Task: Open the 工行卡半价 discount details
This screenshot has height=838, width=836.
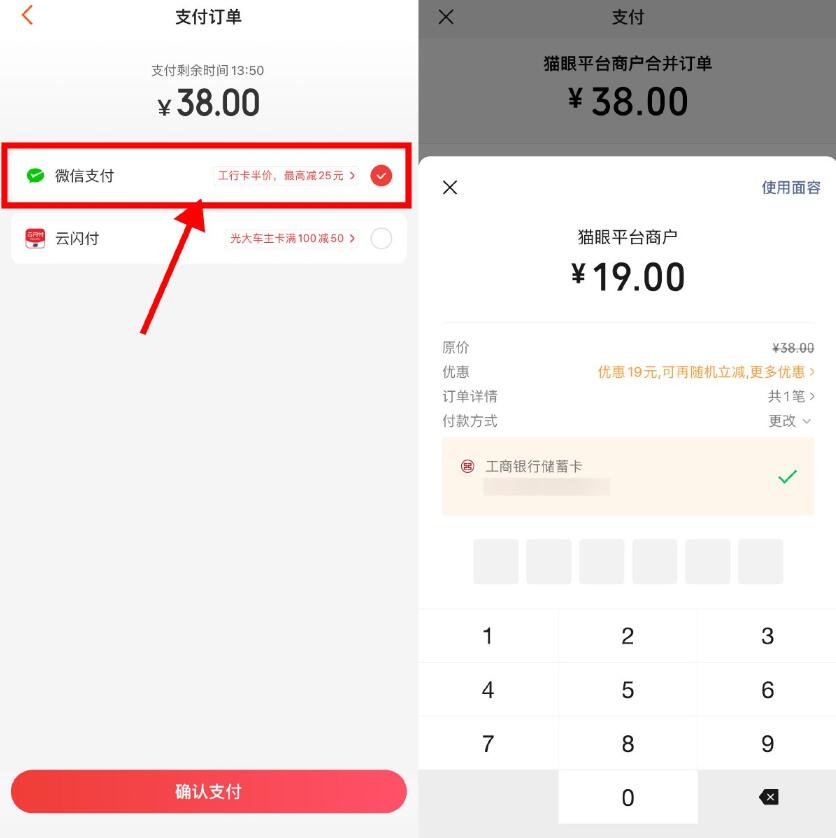Action: pos(287,176)
